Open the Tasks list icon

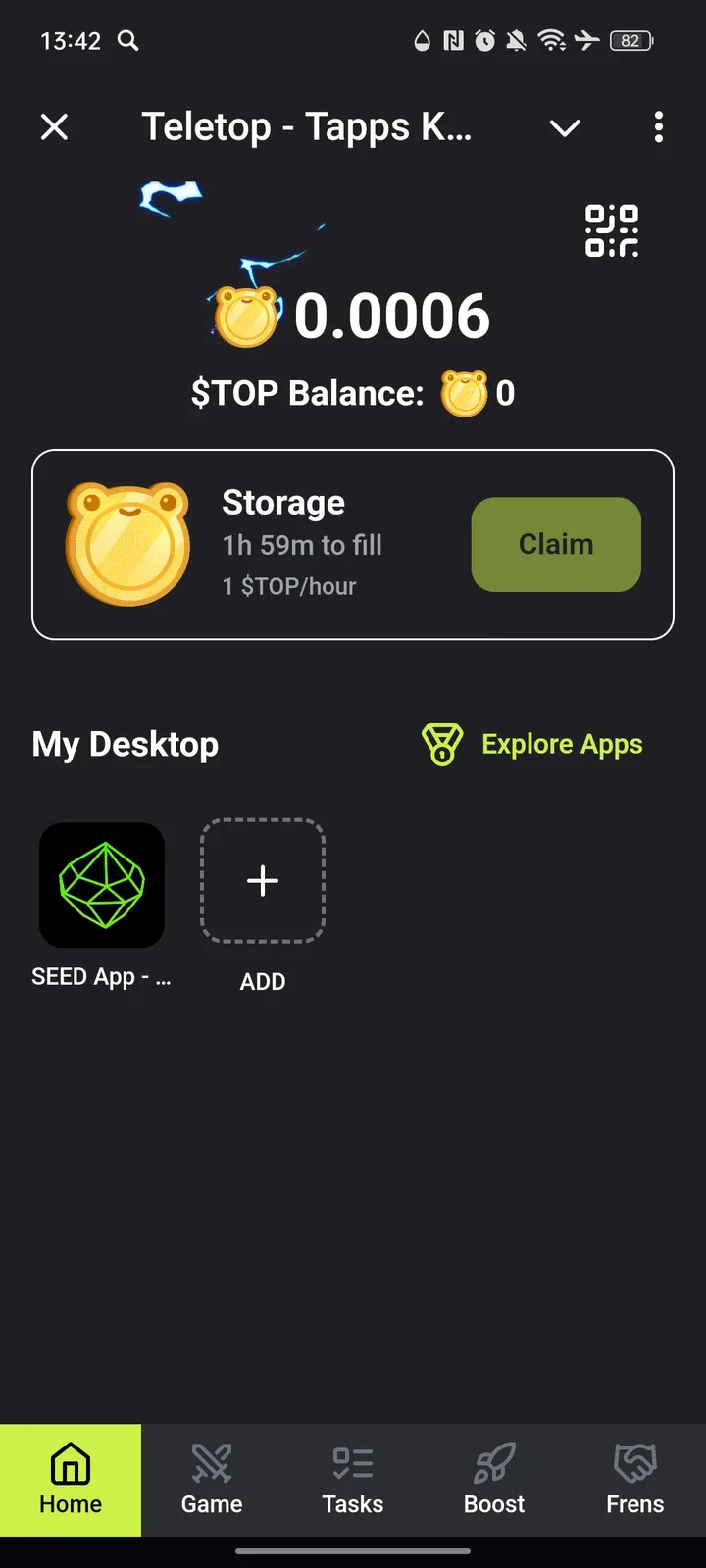point(352,1463)
